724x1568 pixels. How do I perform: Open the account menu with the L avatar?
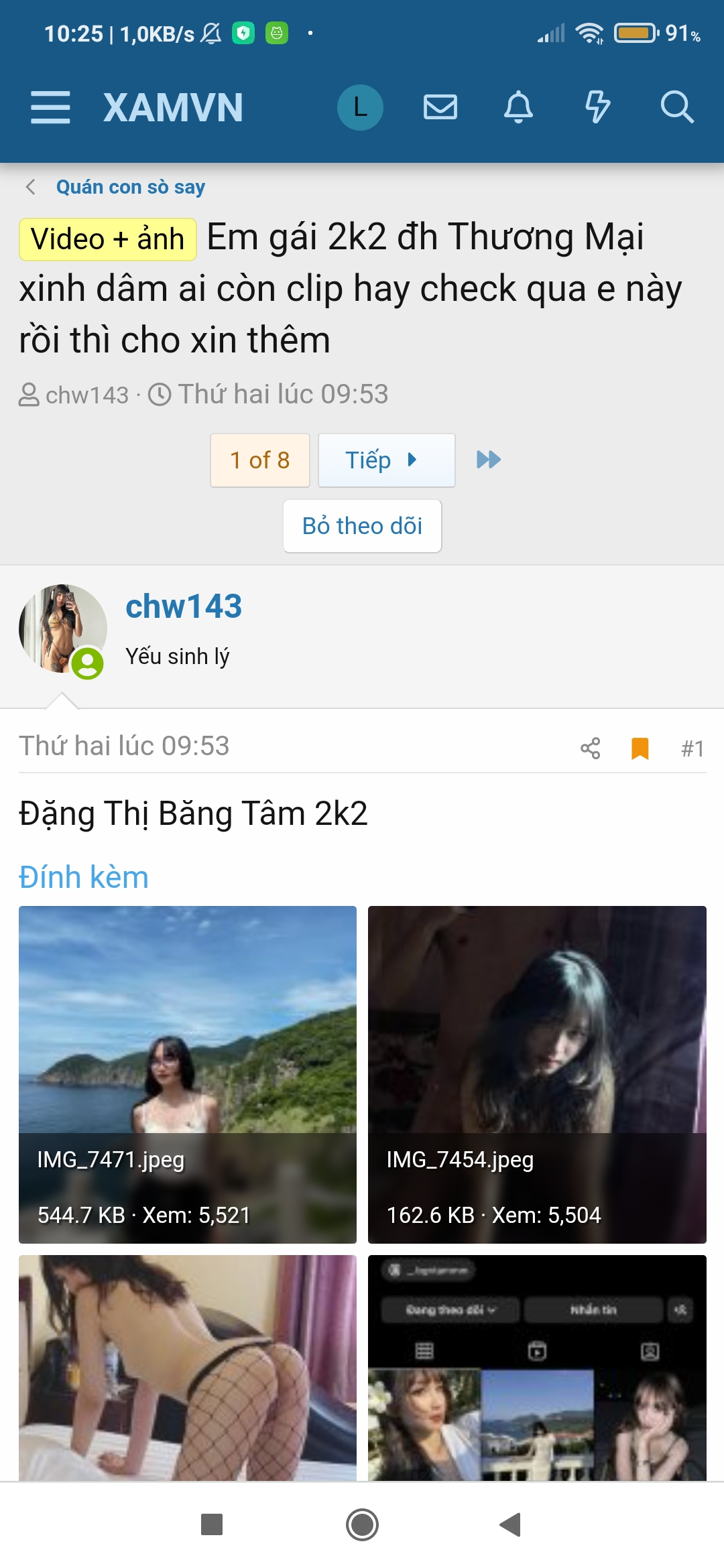click(360, 107)
